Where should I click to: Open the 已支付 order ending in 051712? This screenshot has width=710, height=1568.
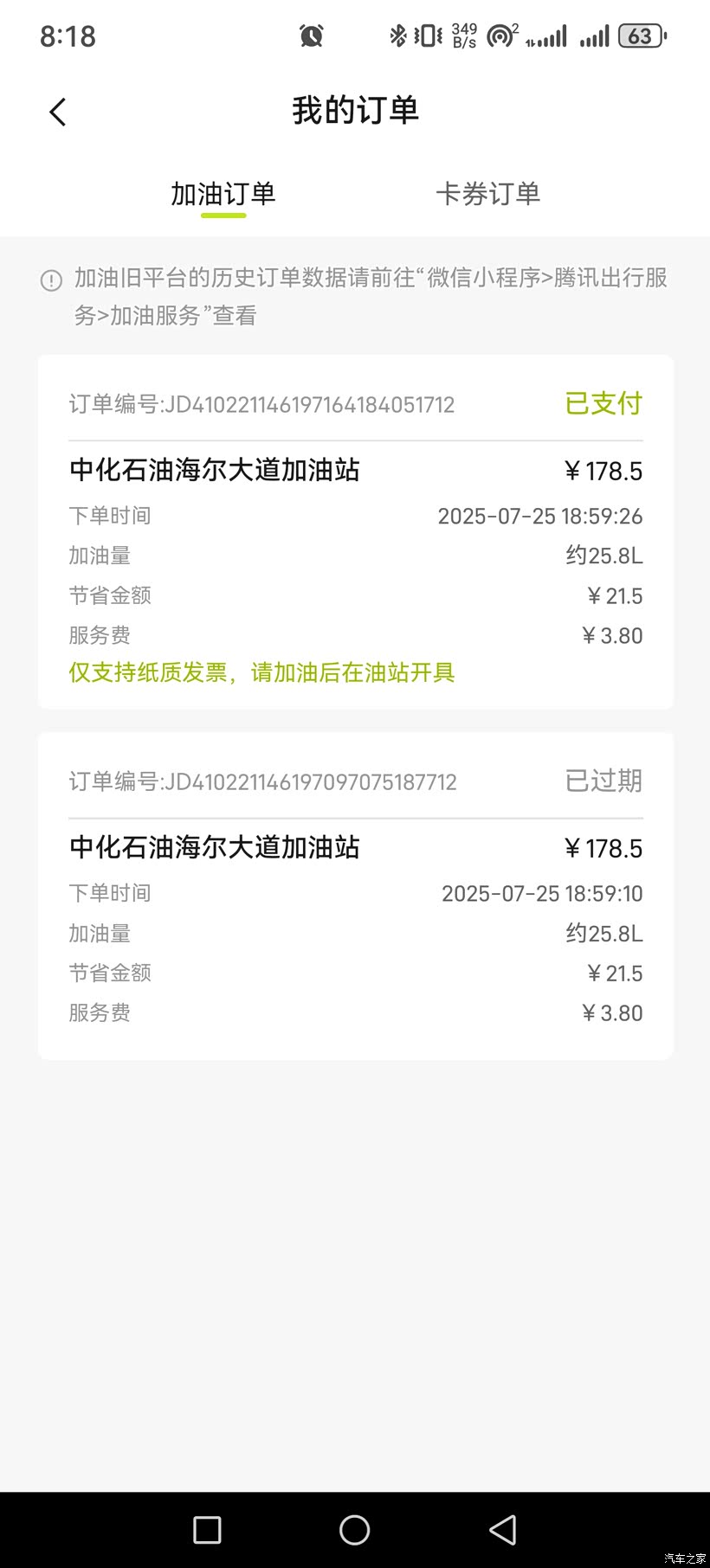[x=355, y=531]
